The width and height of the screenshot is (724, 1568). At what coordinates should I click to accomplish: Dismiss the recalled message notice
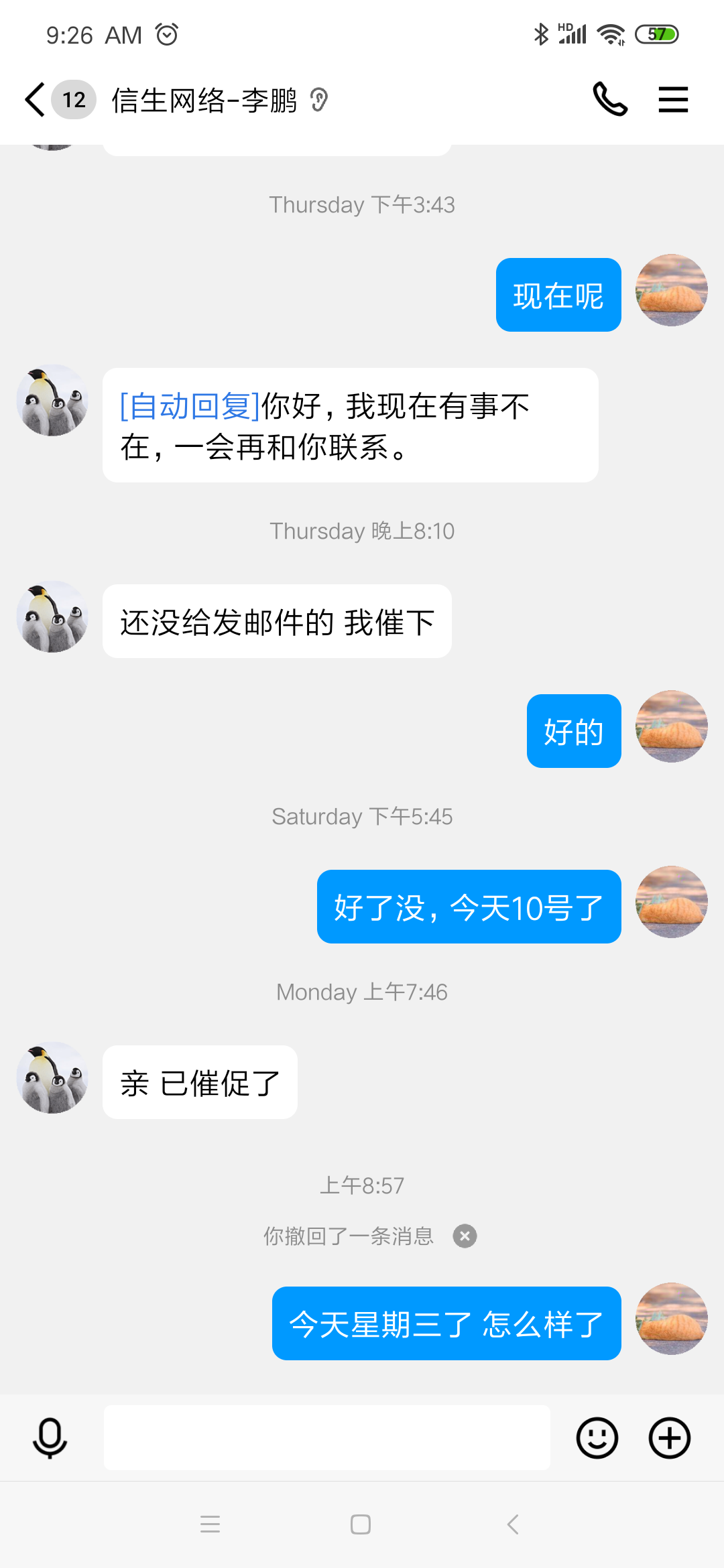pos(465,1236)
